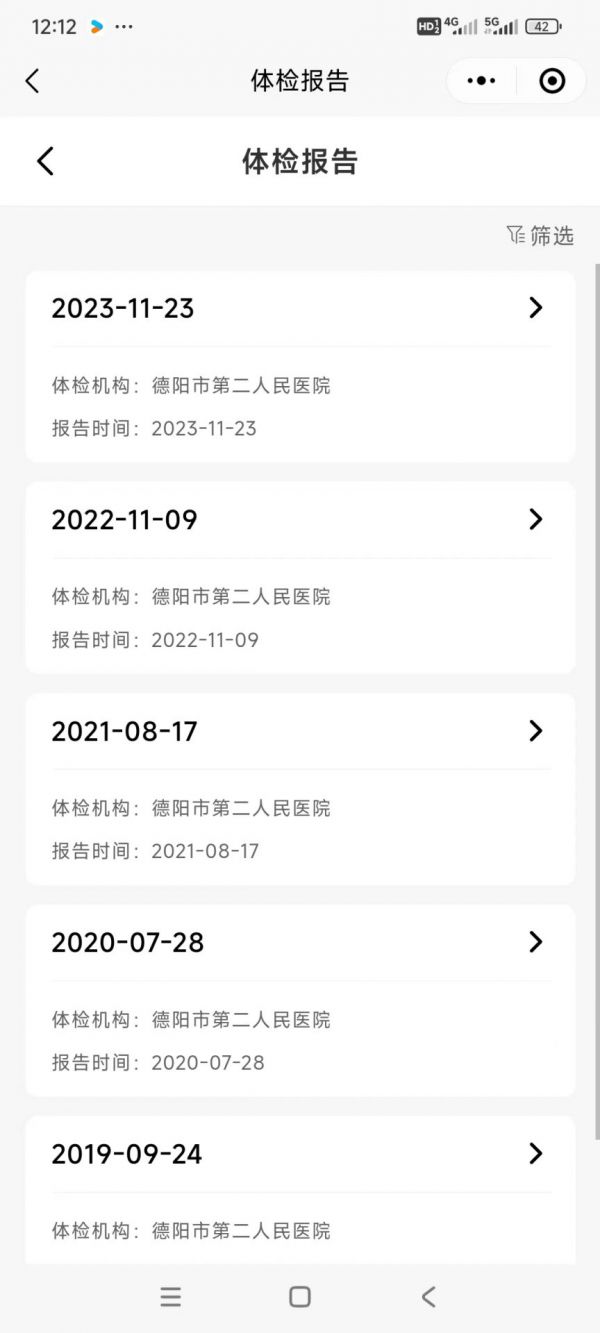Open the 2022-11-09 checkup report
The width and height of the screenshot is (600, 1333).
(x=300, y=577)
